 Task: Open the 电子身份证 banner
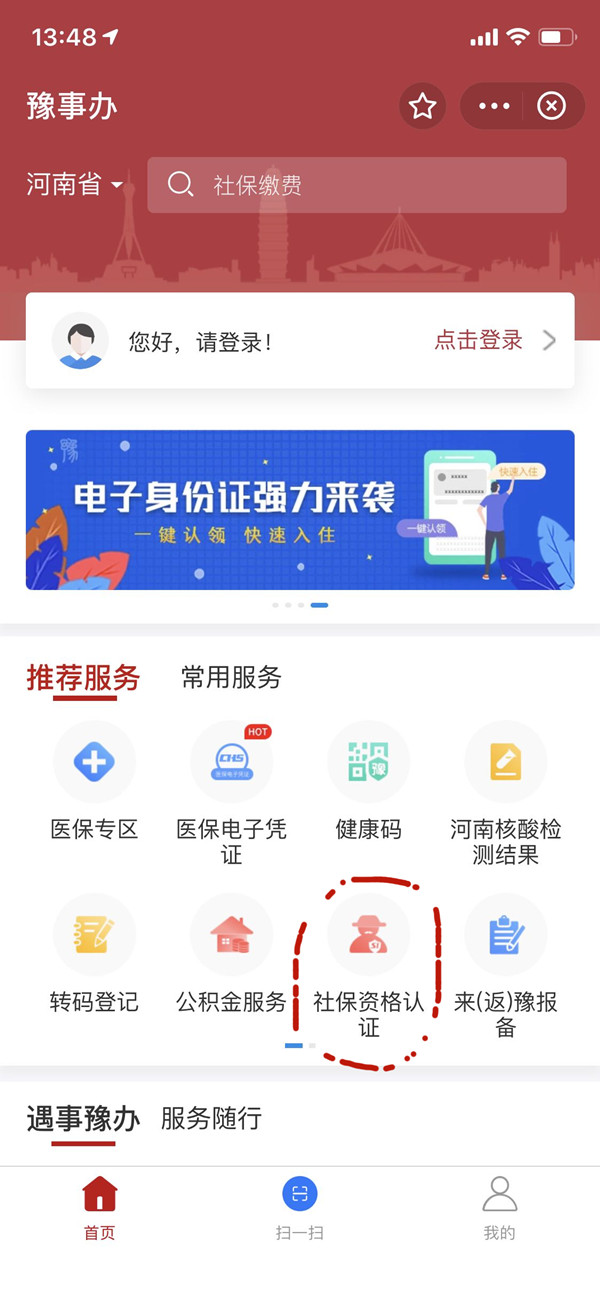[x=300, y=510]
